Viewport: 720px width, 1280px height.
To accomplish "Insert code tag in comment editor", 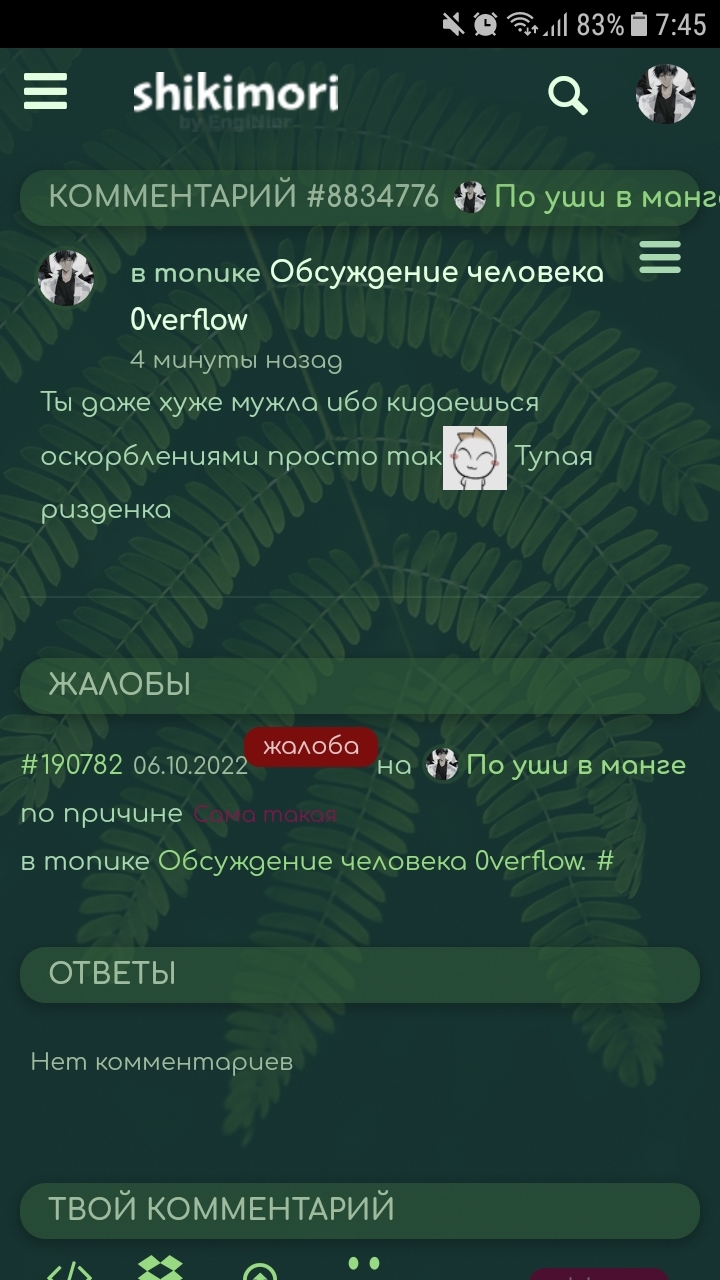I will pos(70,1270).
